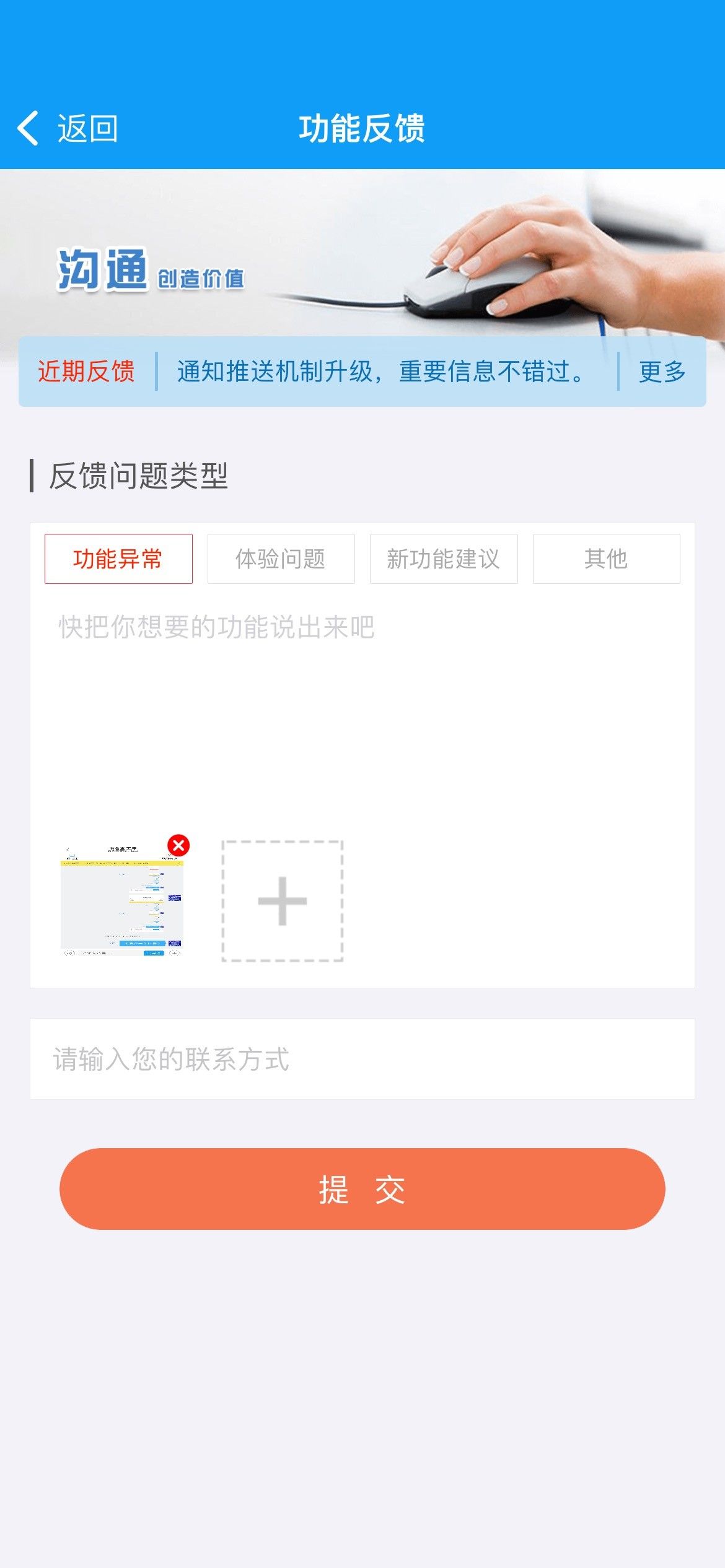725x1568 pixels.
Task: Go back with the 返回 button
Action: coord(67,129)
